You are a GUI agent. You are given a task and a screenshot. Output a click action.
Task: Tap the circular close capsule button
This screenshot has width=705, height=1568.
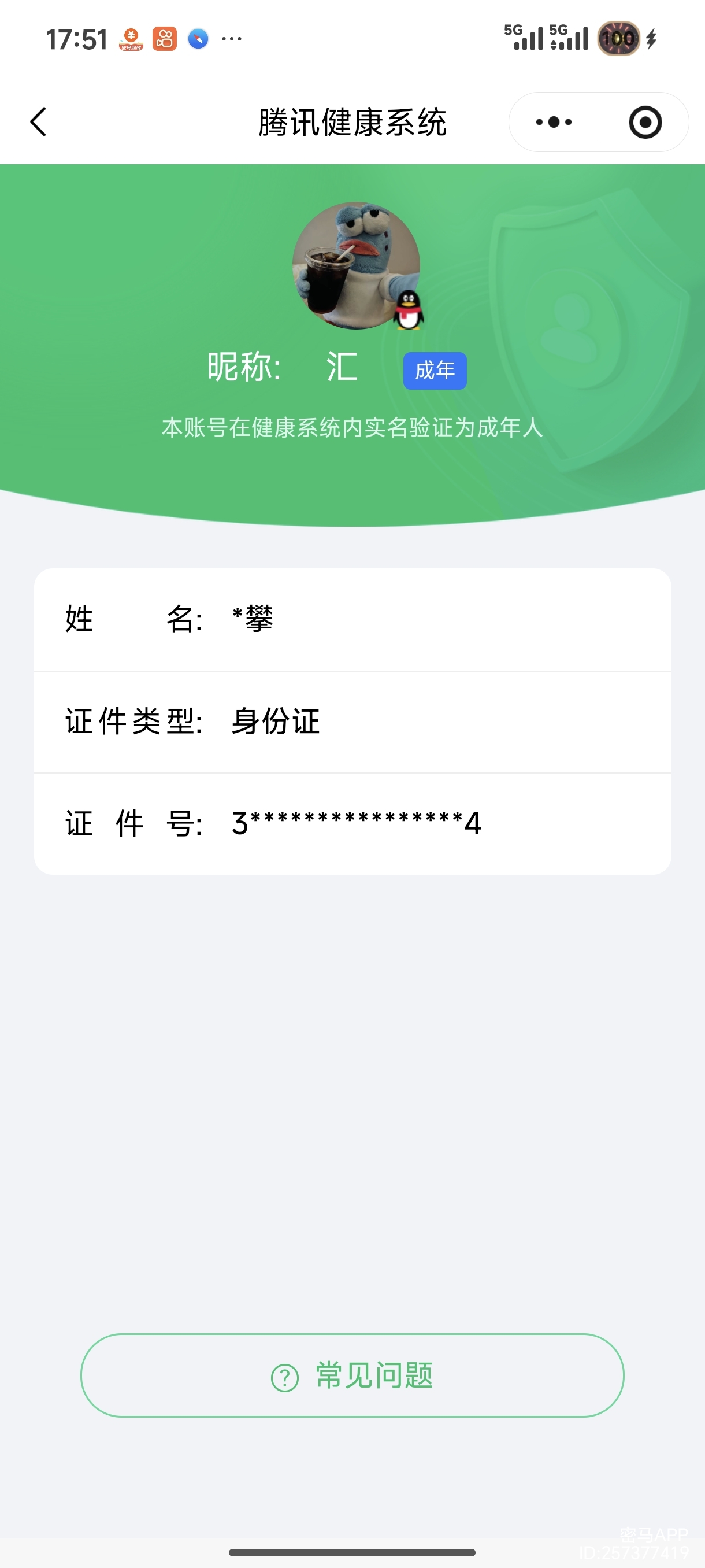(645, 122)
